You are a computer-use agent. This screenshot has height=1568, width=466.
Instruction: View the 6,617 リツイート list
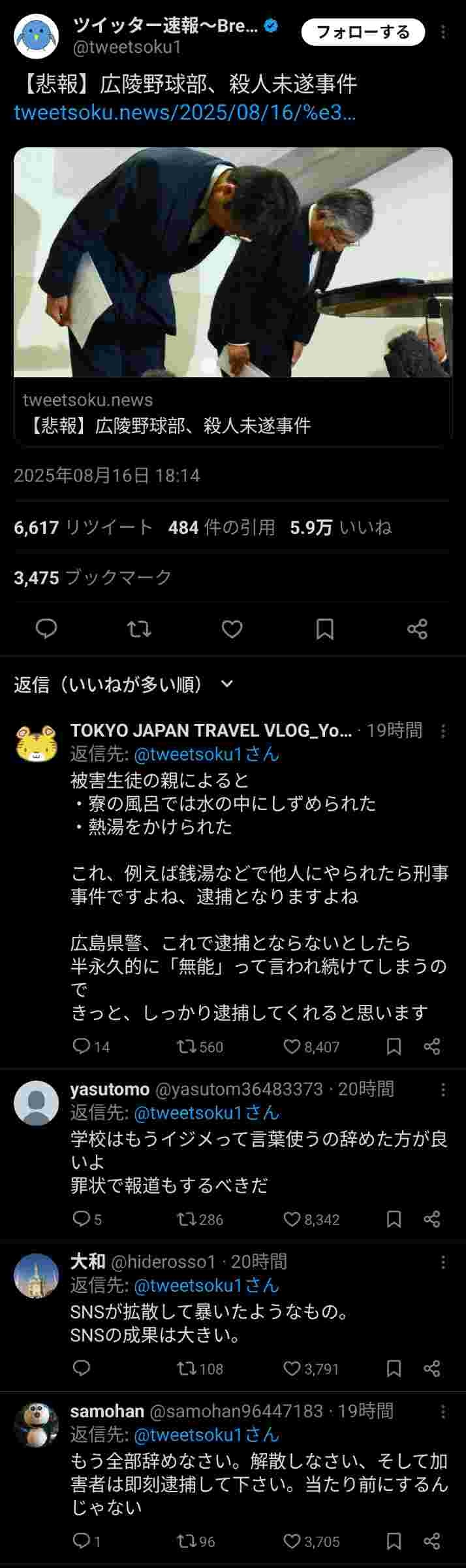(x=84, y=527)
